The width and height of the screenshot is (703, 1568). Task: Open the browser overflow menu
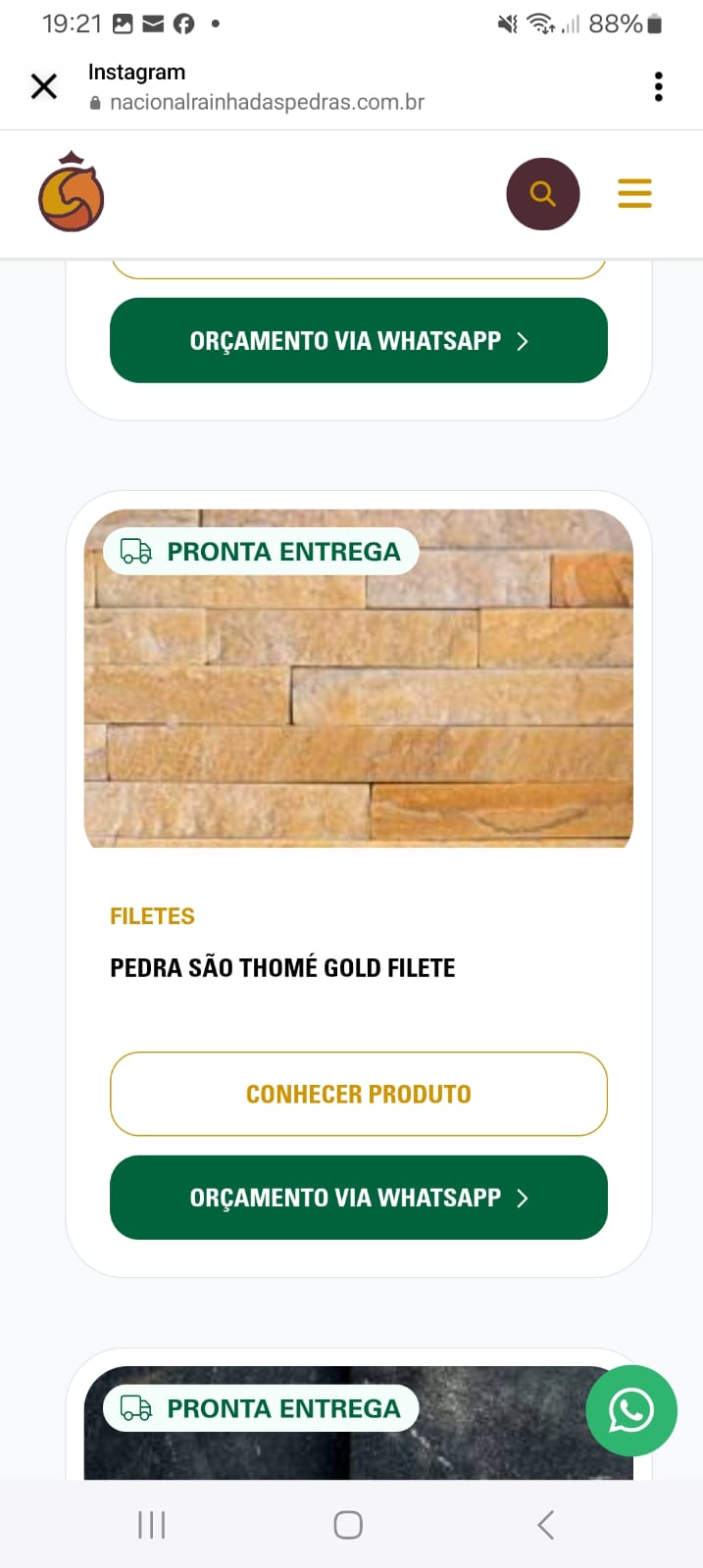(x=658, y=86)
